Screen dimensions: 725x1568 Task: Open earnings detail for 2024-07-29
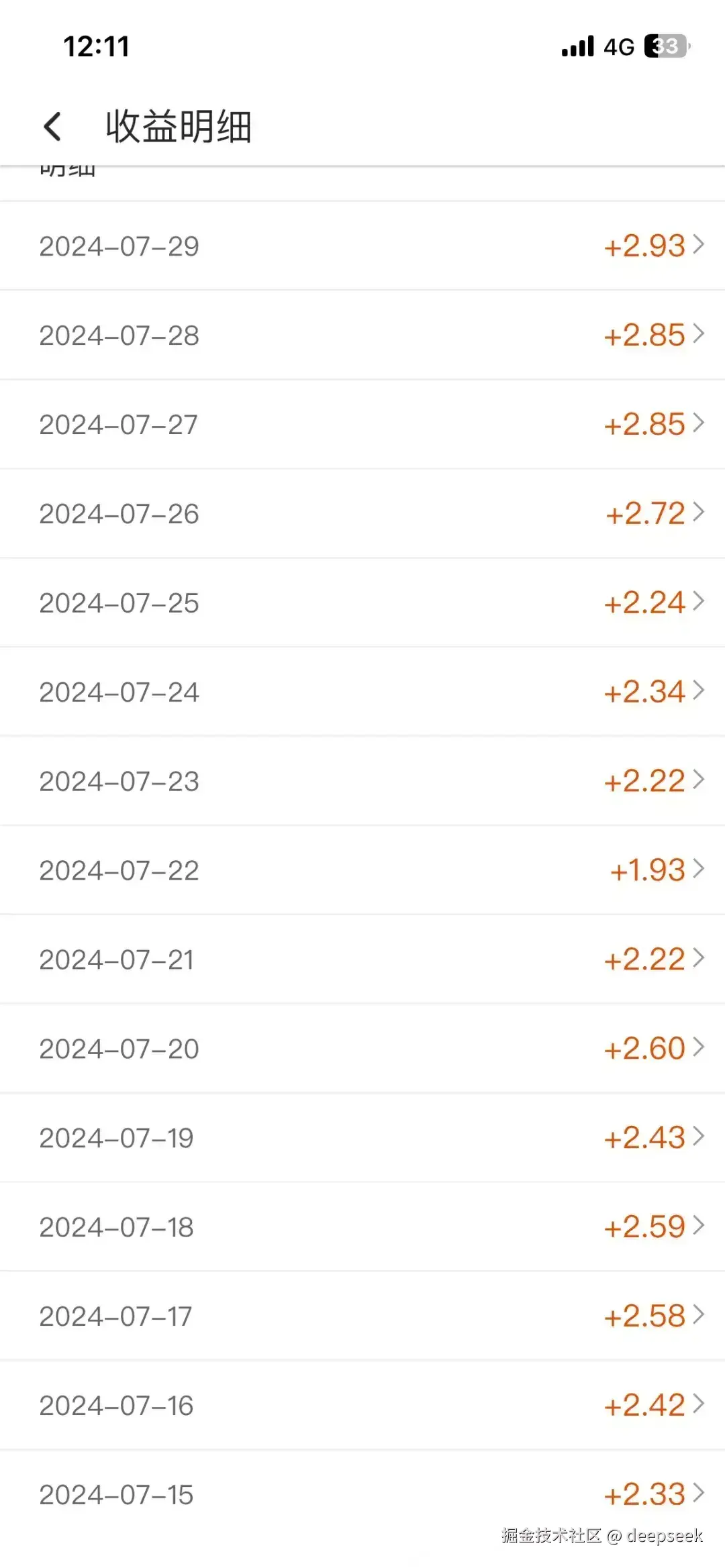(x=362, y=246)
